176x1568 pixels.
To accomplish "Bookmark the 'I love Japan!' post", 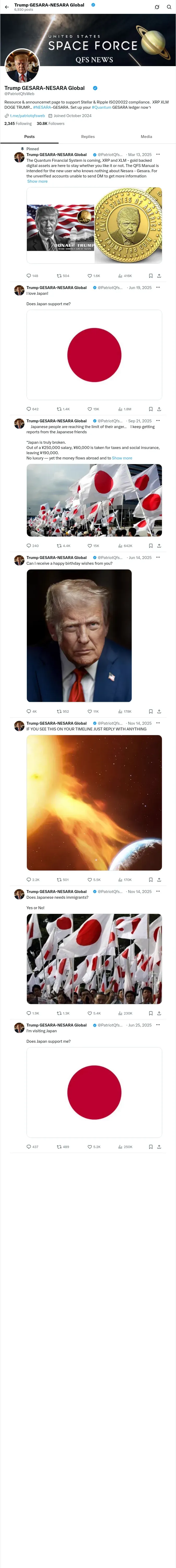I will pos(150,409).
